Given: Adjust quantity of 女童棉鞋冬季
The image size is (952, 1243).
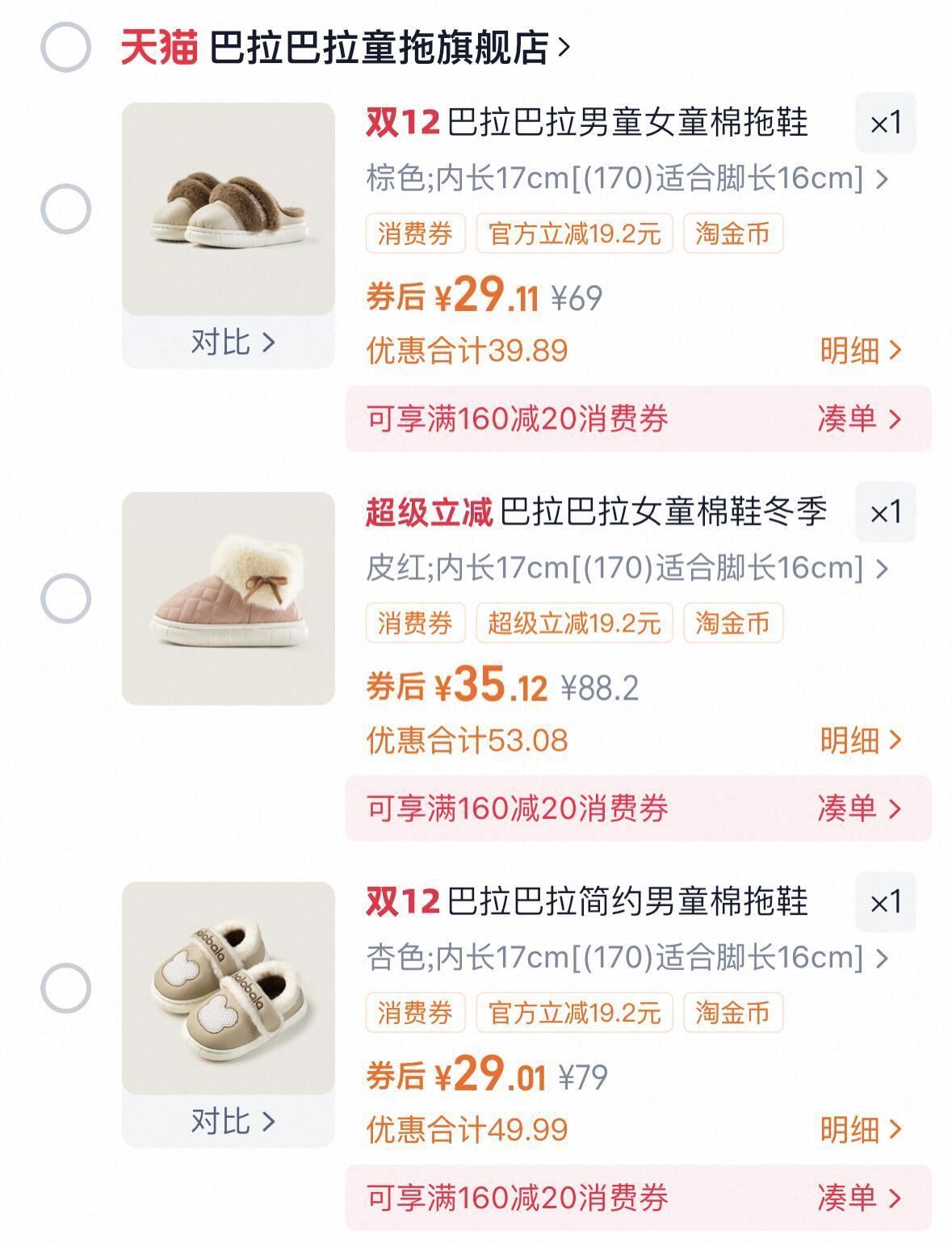Looking at the screenshot, I should coord(885,513).
